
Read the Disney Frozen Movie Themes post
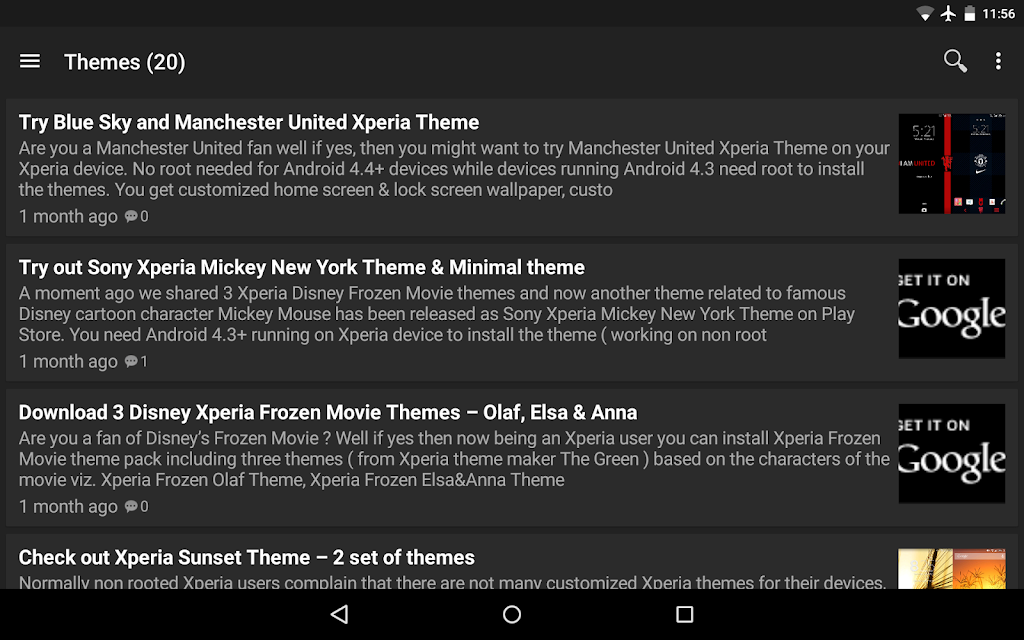tap(511, 457)
